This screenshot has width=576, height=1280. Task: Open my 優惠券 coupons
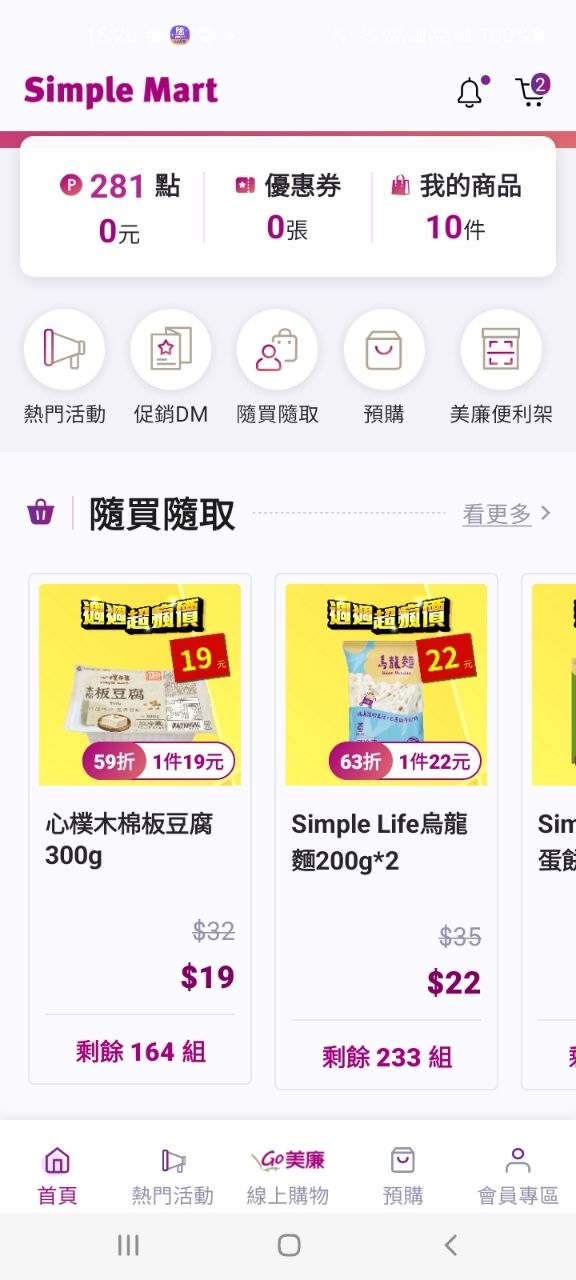point(288,208)
